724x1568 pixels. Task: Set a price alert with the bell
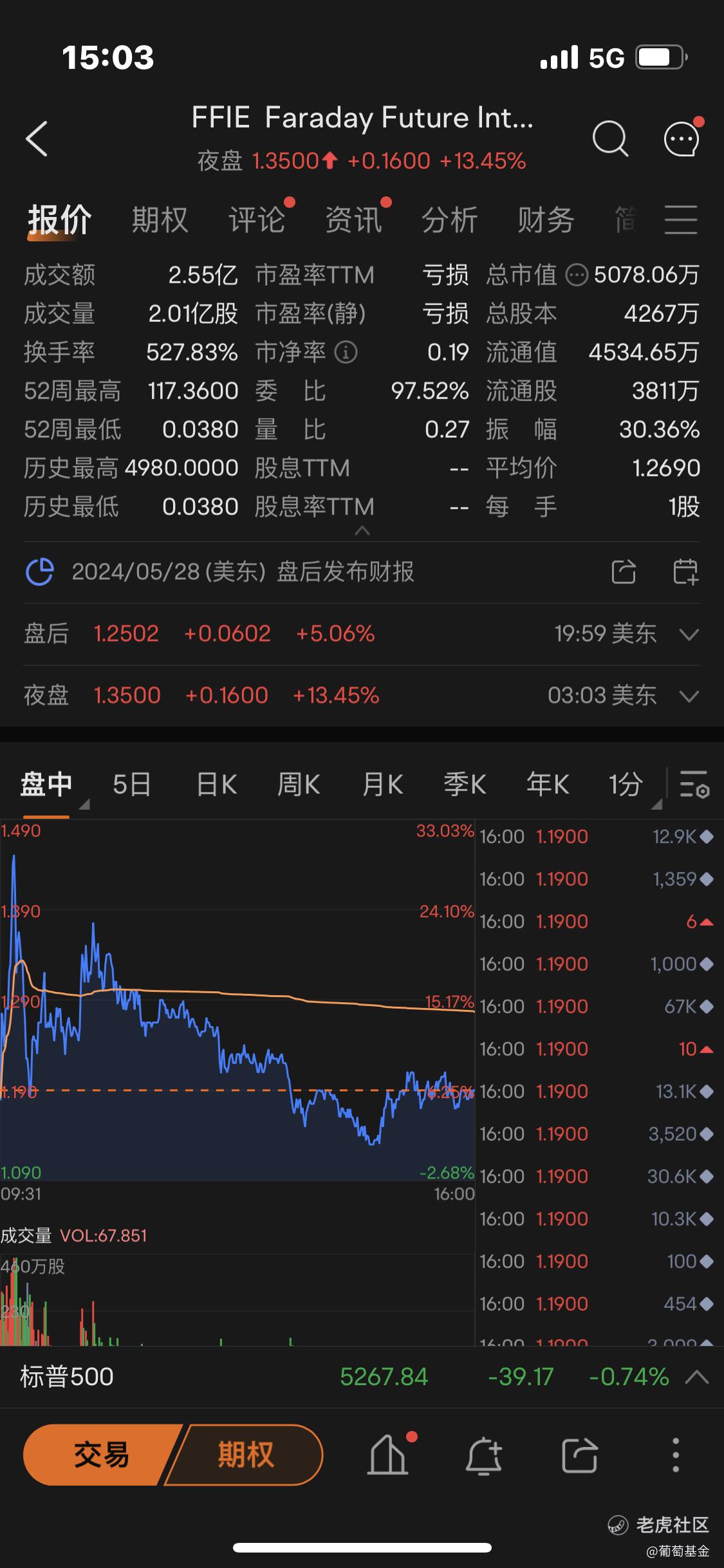tap(483, 1455)
